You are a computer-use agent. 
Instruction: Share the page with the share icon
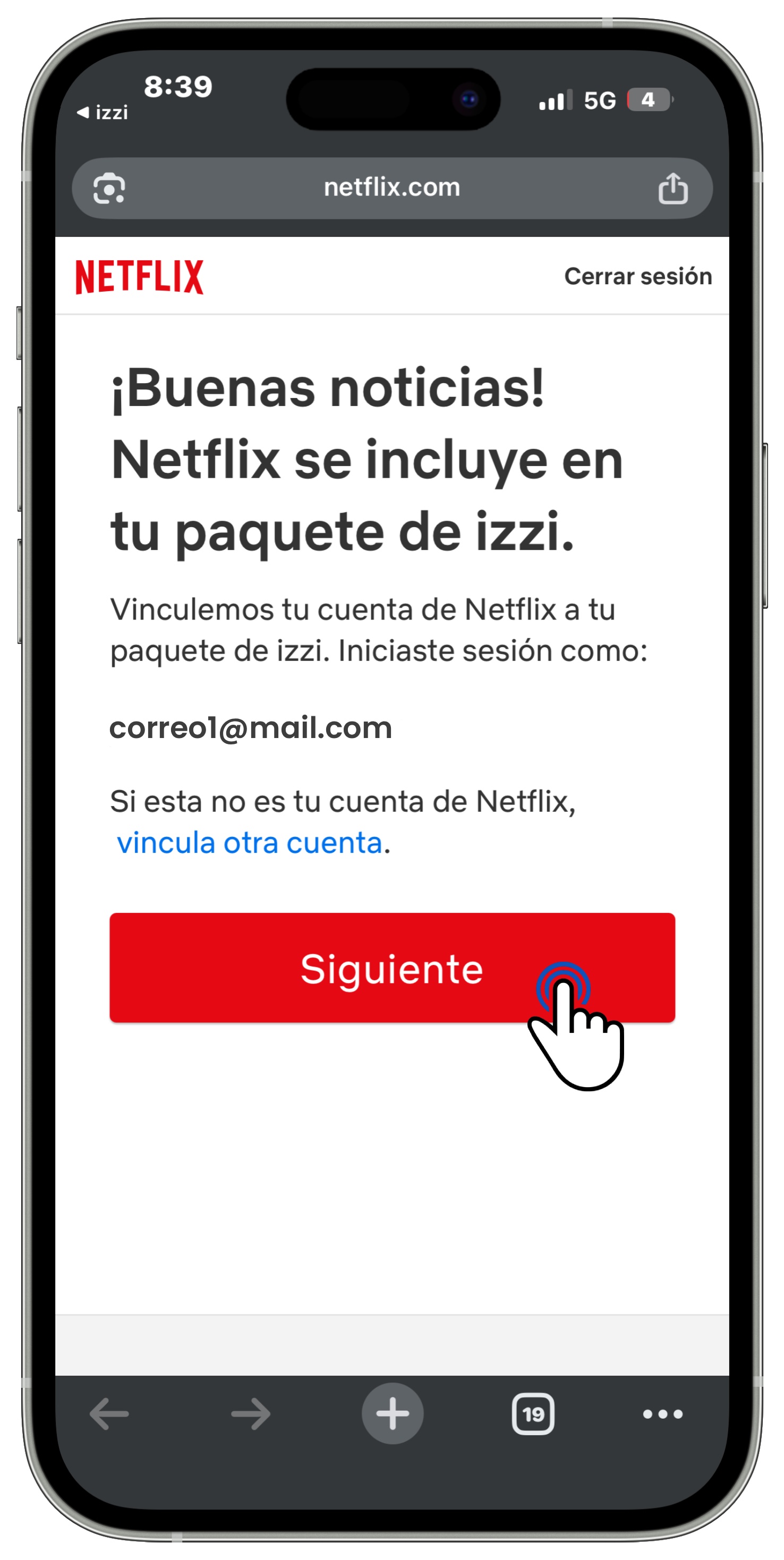tap(672, 188)
